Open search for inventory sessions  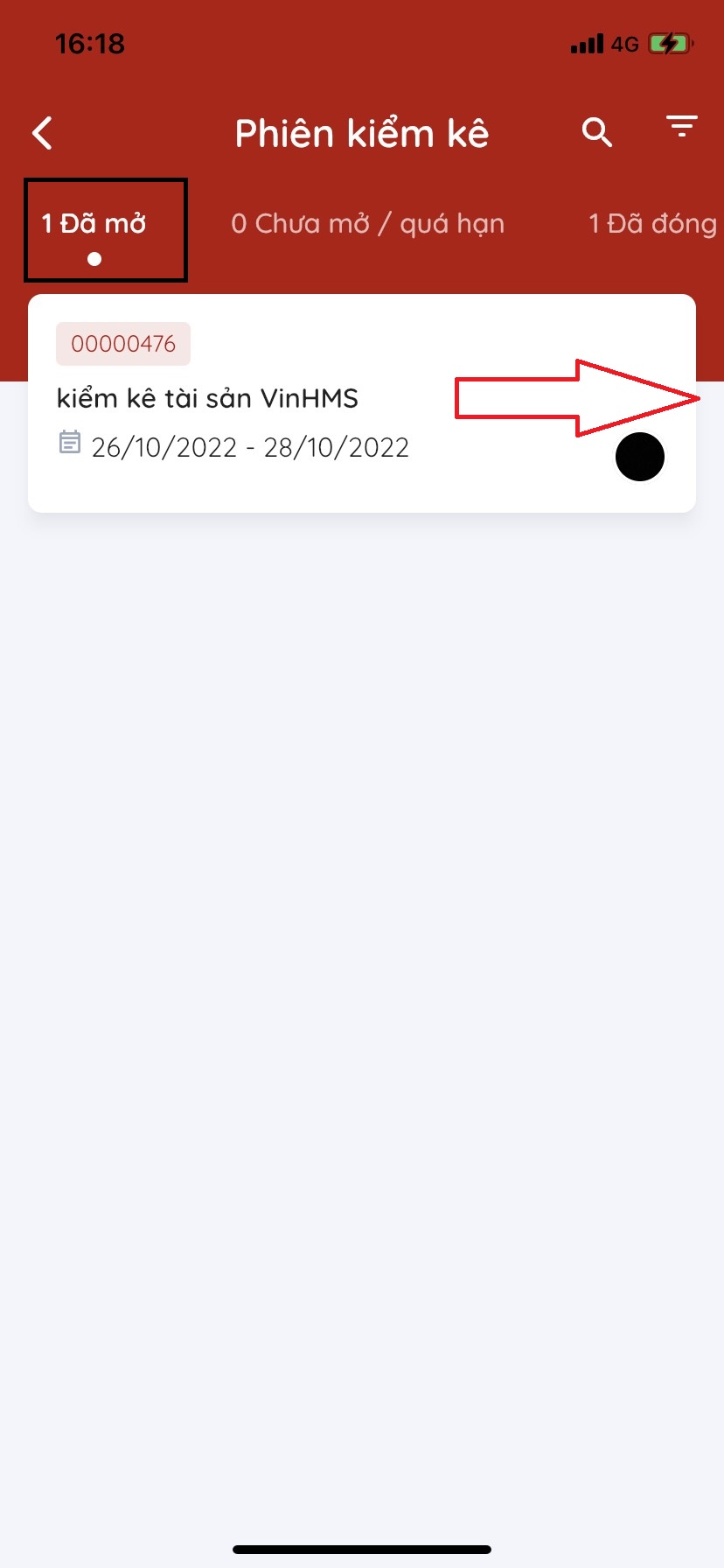click(x=596, y=133)
